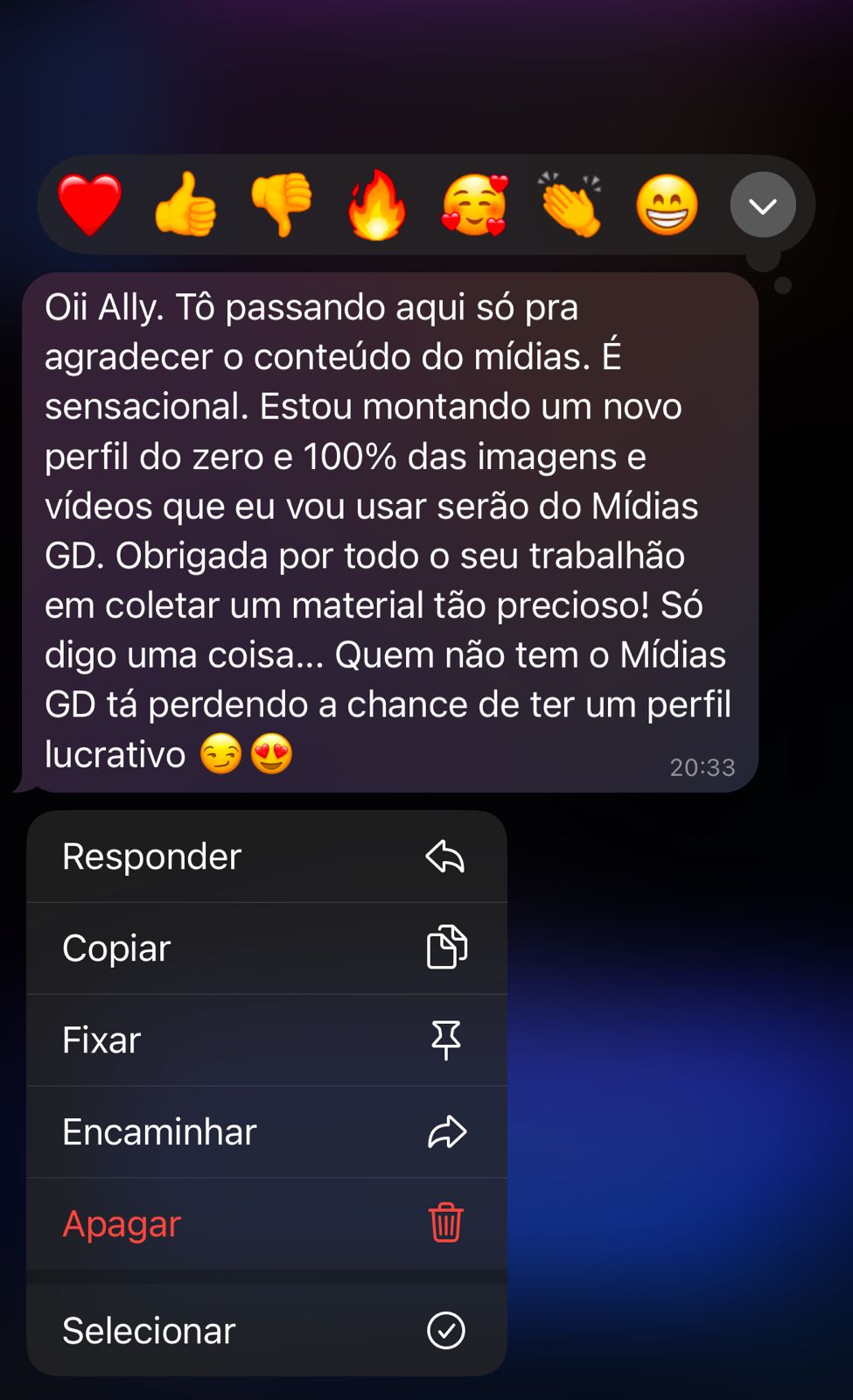This screenshot has height=1400, width=853.
Task: React with the thumbs down emoji
Action: (282, 206)
